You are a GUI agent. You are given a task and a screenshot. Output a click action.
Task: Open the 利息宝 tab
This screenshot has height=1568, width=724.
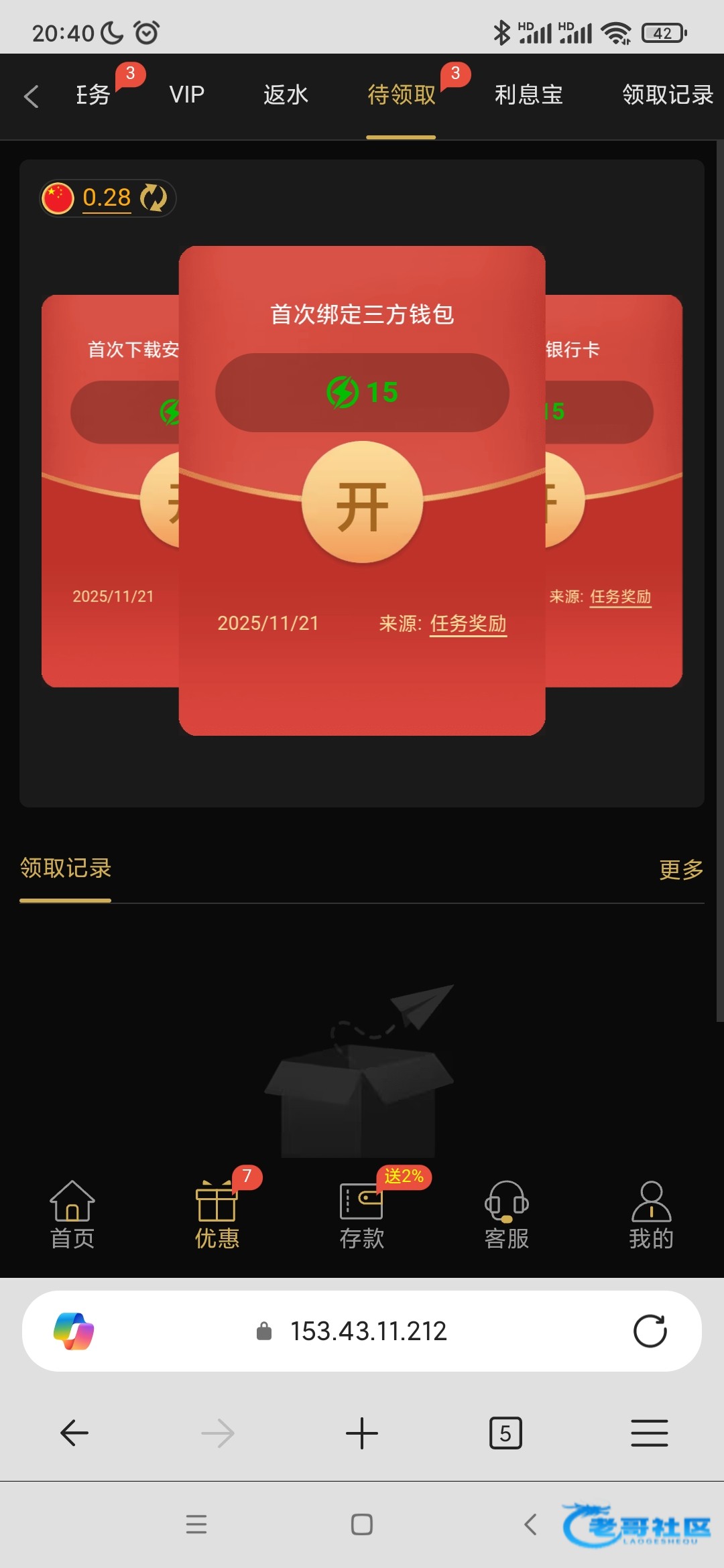tap(528, 94)
